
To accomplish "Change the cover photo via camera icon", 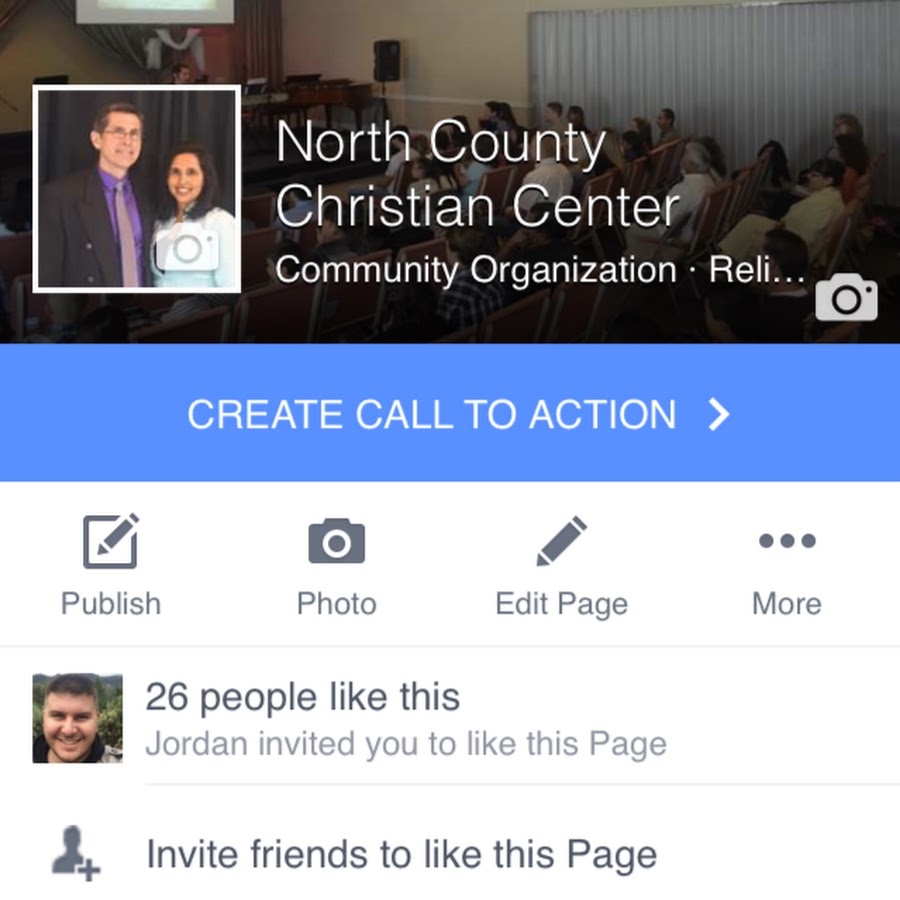I will (x=846, y=297).
